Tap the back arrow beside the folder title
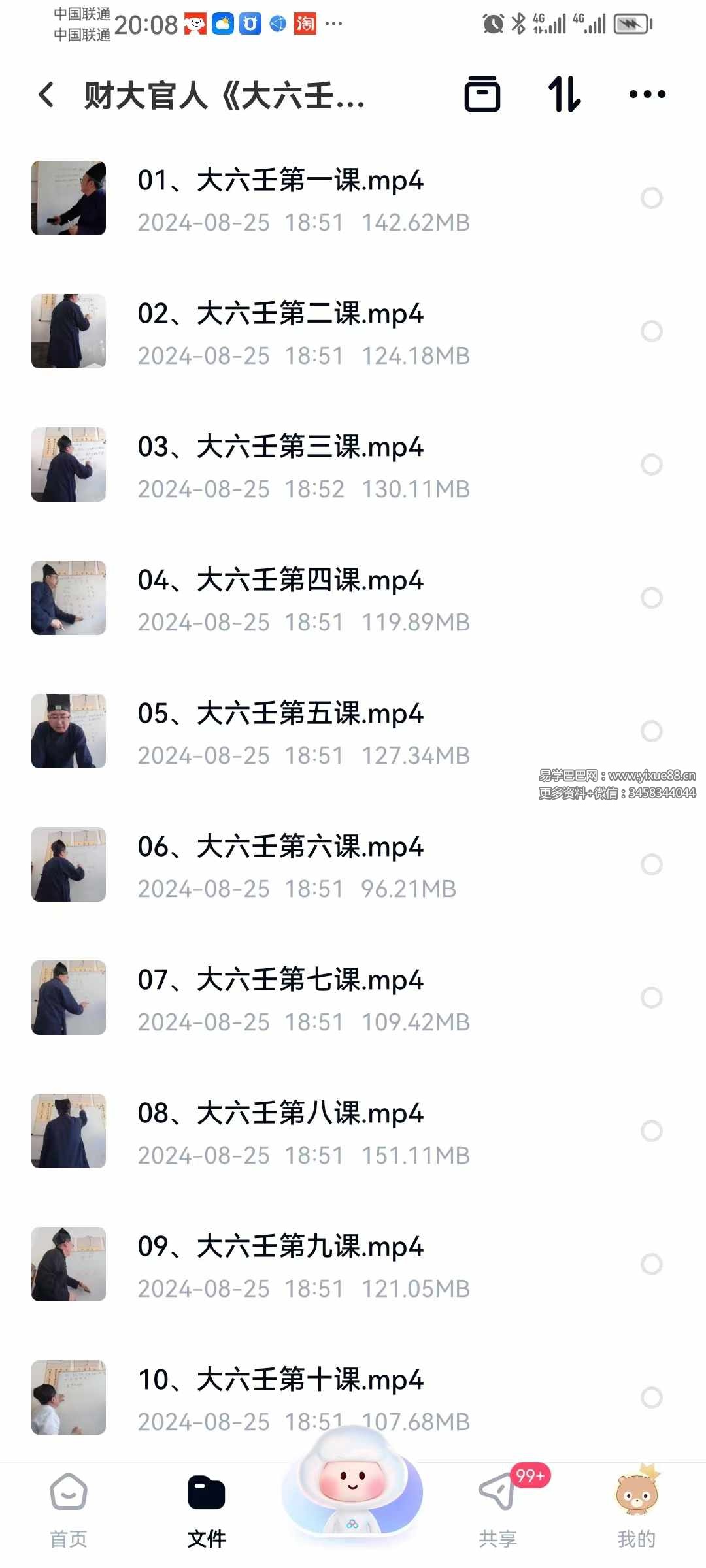 pos(44,95)
